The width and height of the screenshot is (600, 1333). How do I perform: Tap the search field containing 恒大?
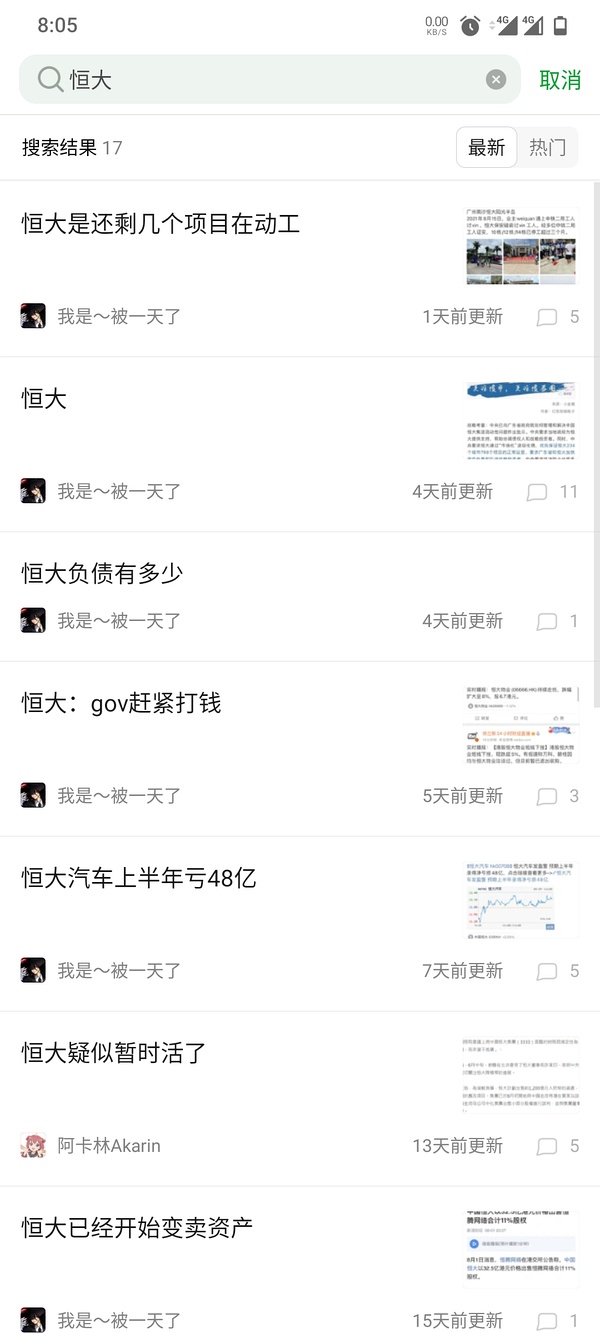[x=270, y=80]
